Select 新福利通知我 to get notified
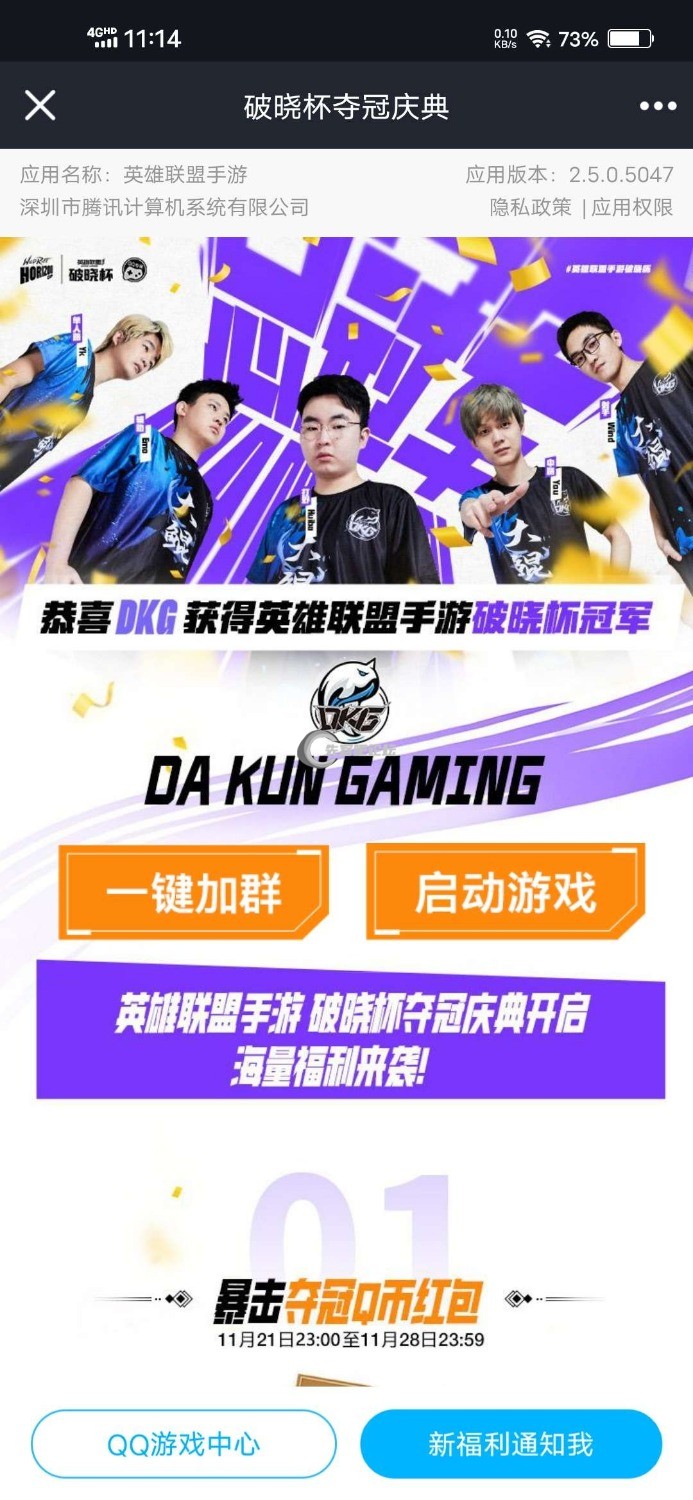Viewport: 693px width, 1500px height. (x=511, y=1444)
